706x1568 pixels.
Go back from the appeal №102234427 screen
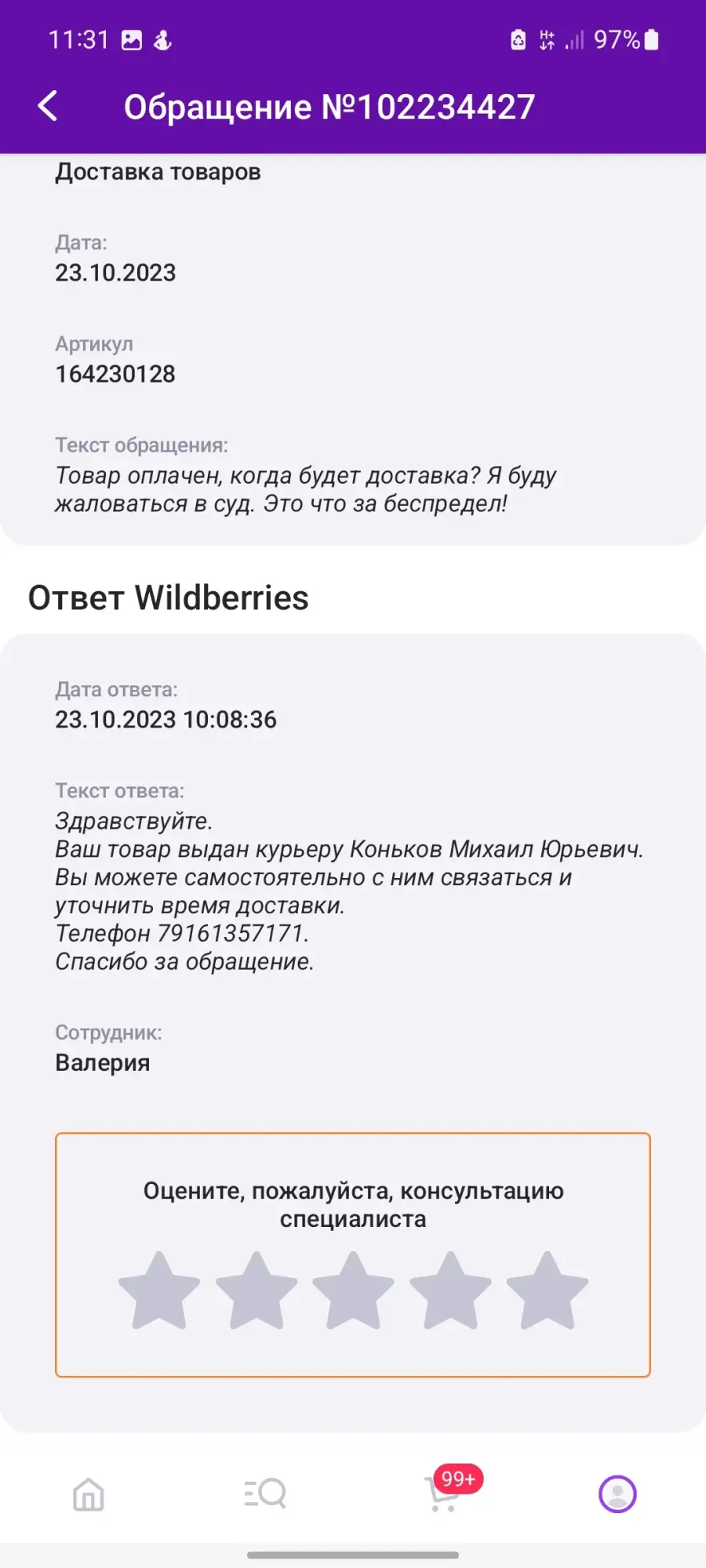pyautogui.click(x=48, y=106)
